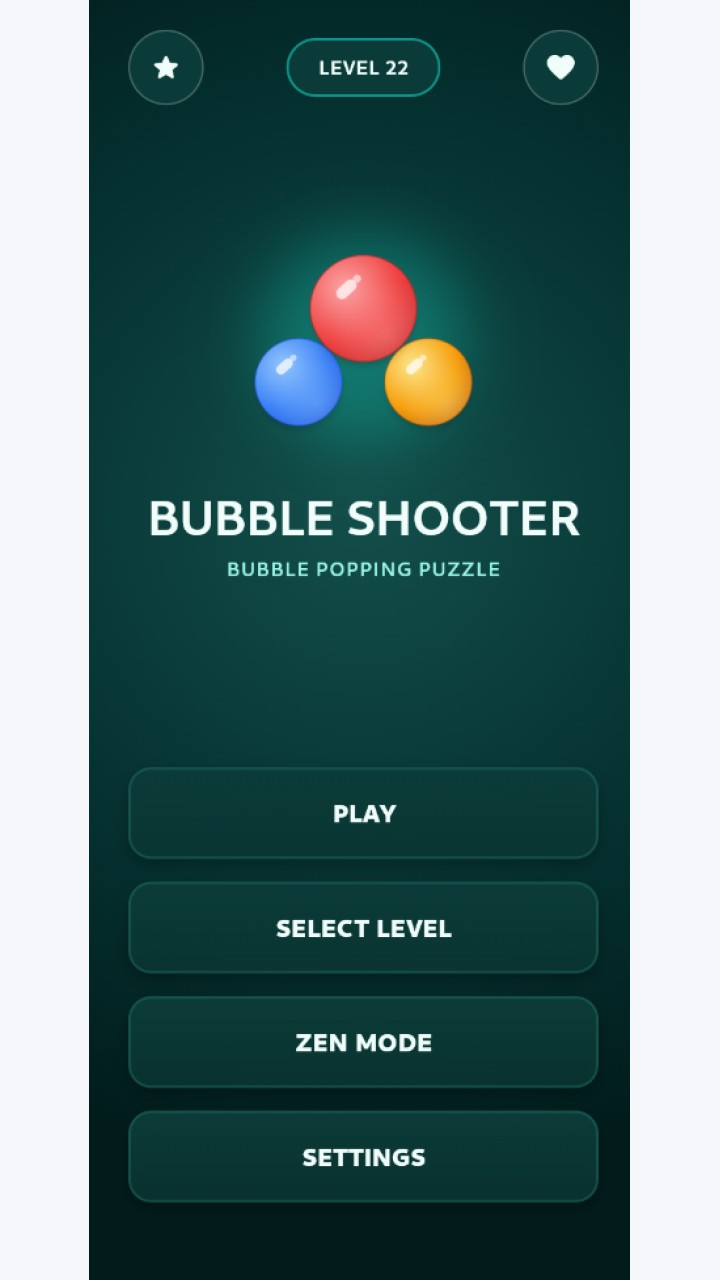This screenshot has height=1280, width=720.
Task: Tap the star icon button
Action: pyautogui.click(x=166, y=67)
